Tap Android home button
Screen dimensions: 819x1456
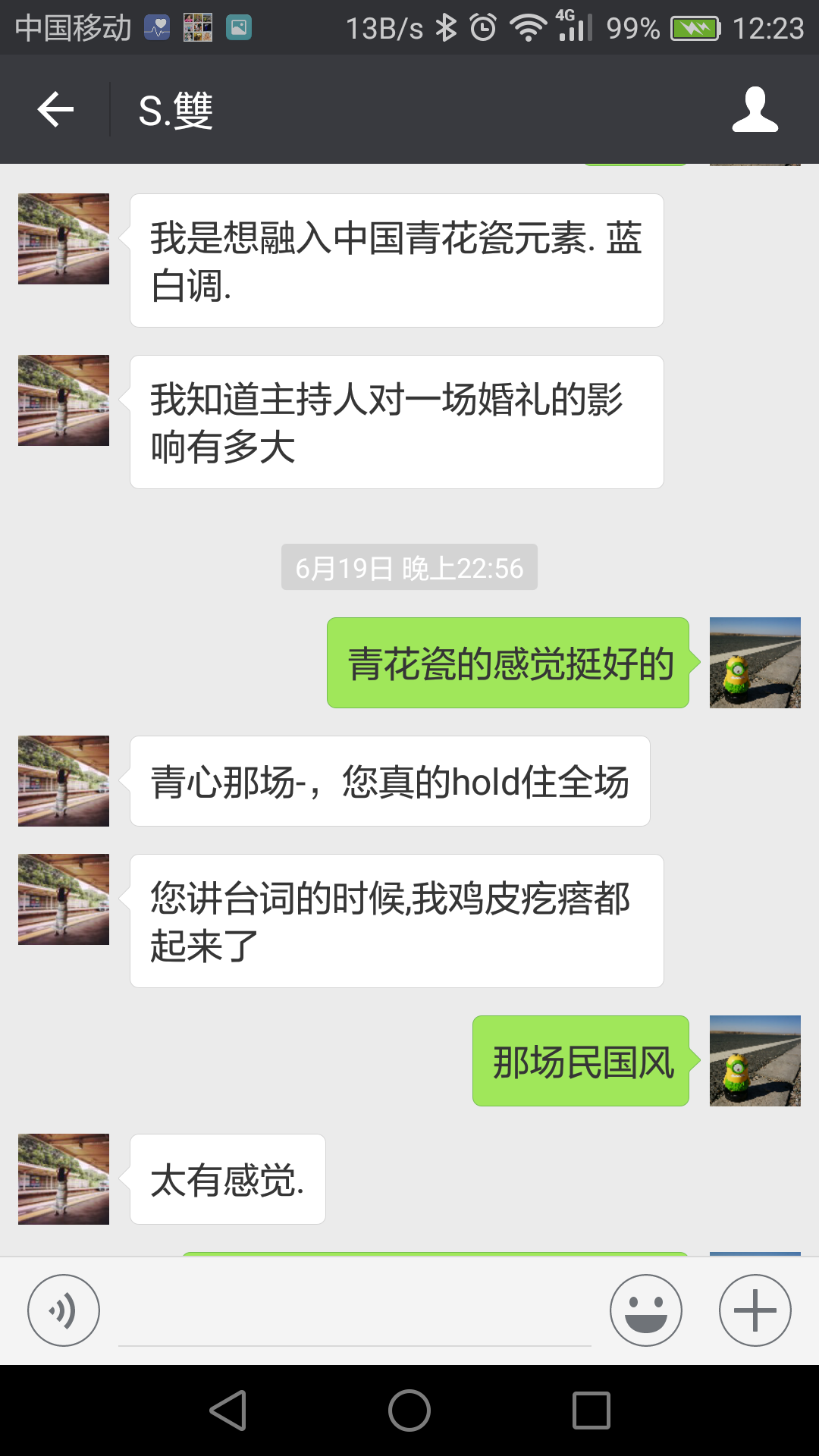(x=409, y=1410)
